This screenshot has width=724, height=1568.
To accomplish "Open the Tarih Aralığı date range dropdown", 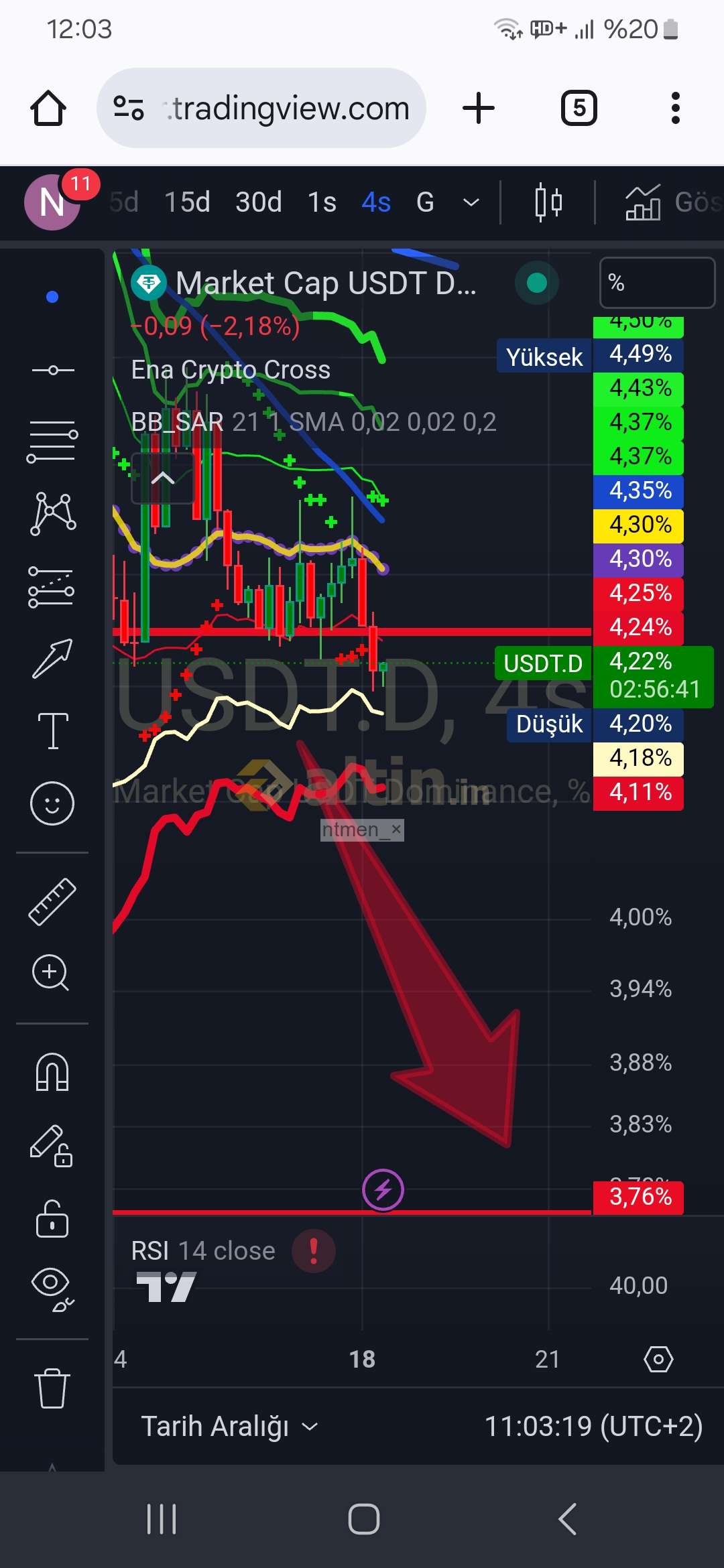I will click(x=229, y=1426).
